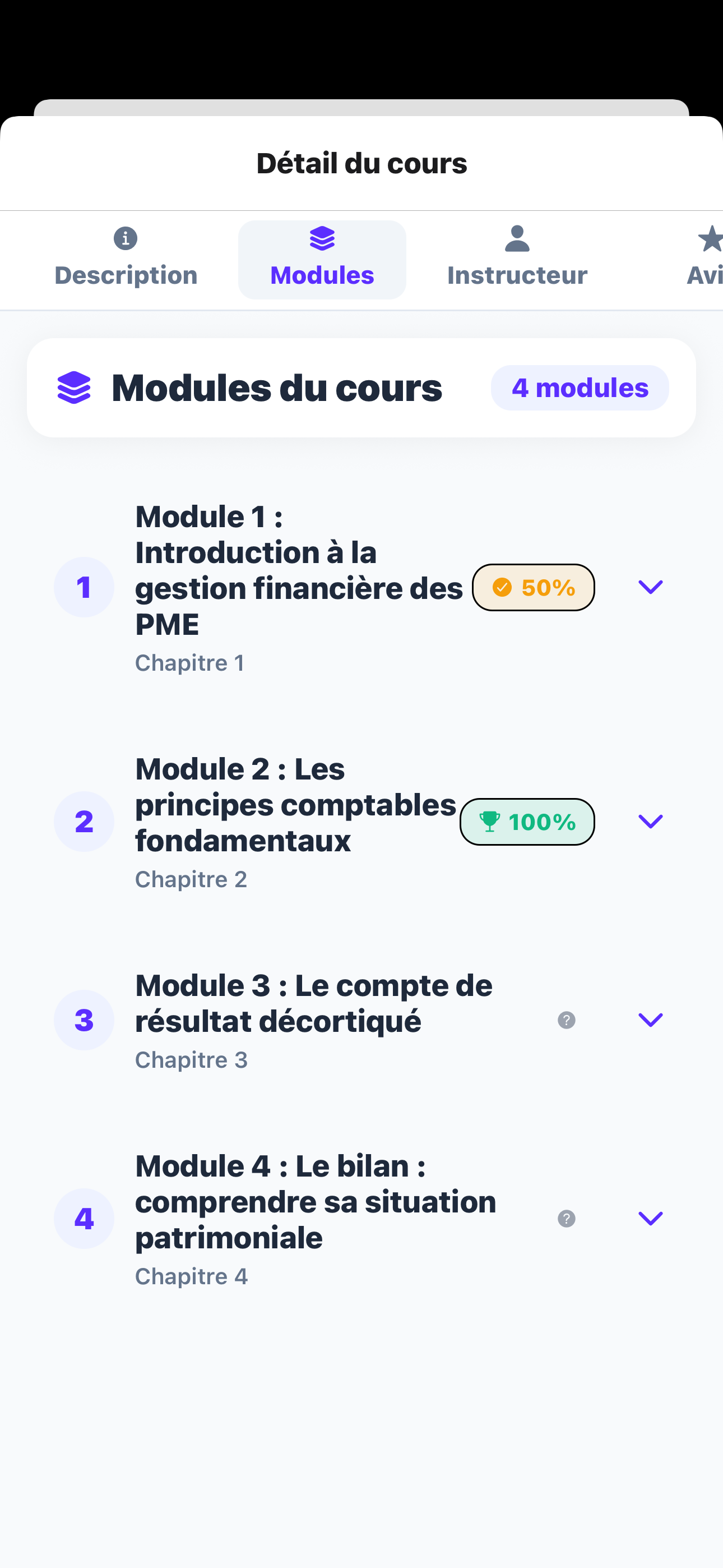Open the Instructeur tab
This screenshot has width=723, height=1568.
(516, 261)
